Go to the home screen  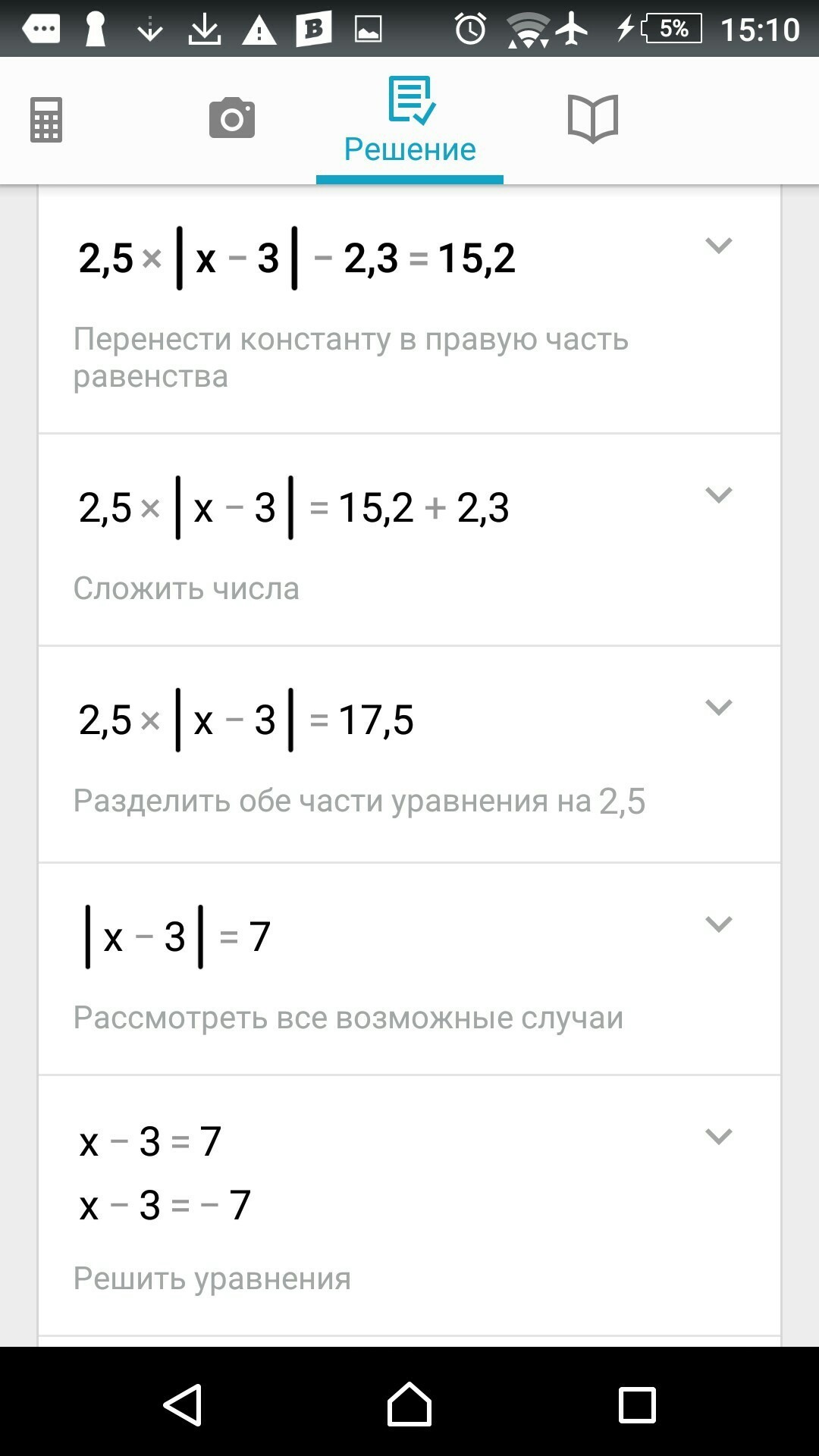click(409, 1404)
